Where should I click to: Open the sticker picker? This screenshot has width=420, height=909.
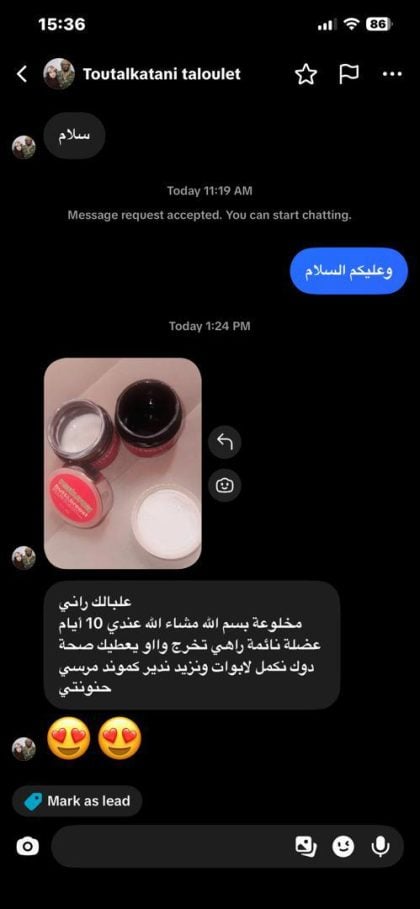pyautogui.click(x=343, y=847)
